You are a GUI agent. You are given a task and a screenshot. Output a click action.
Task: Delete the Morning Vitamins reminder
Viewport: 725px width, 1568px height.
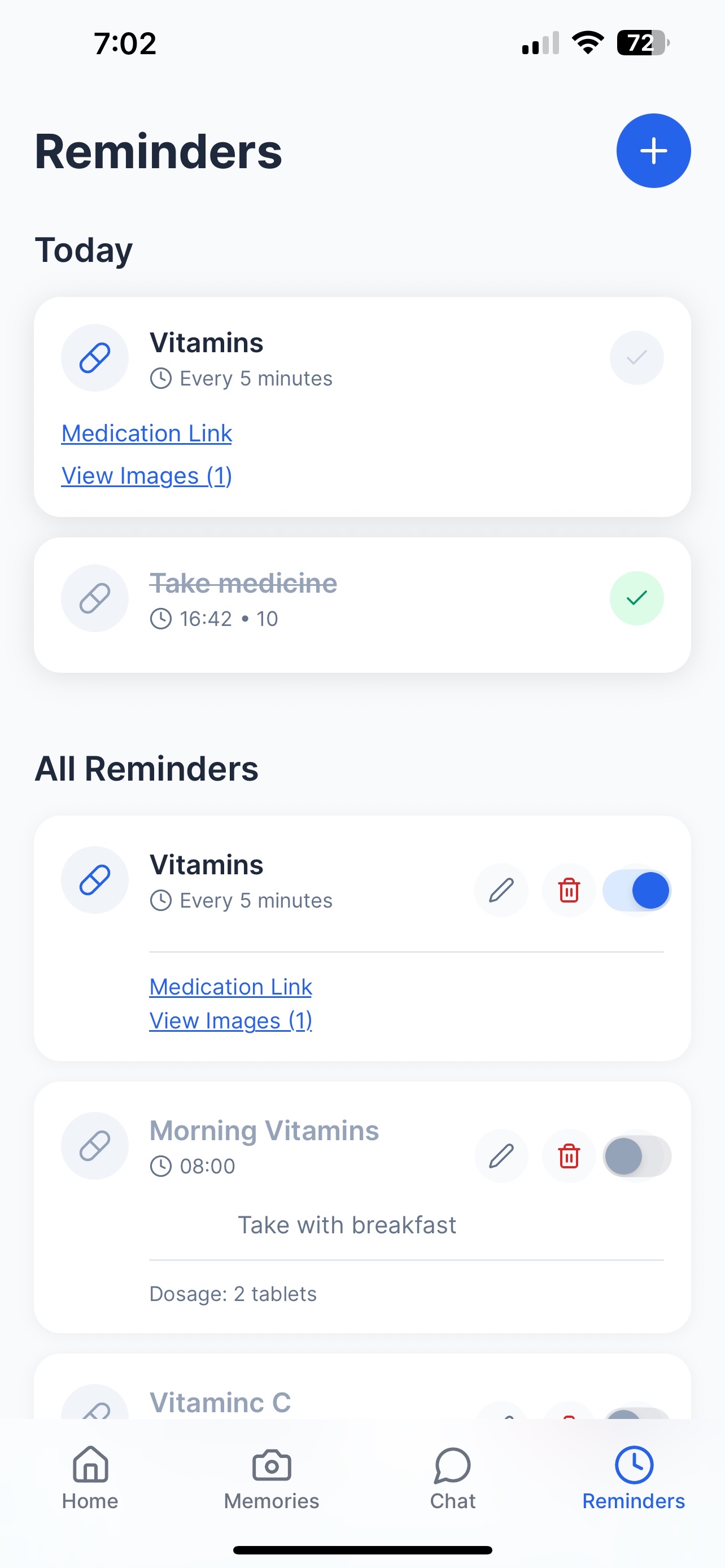(569, 1156)
